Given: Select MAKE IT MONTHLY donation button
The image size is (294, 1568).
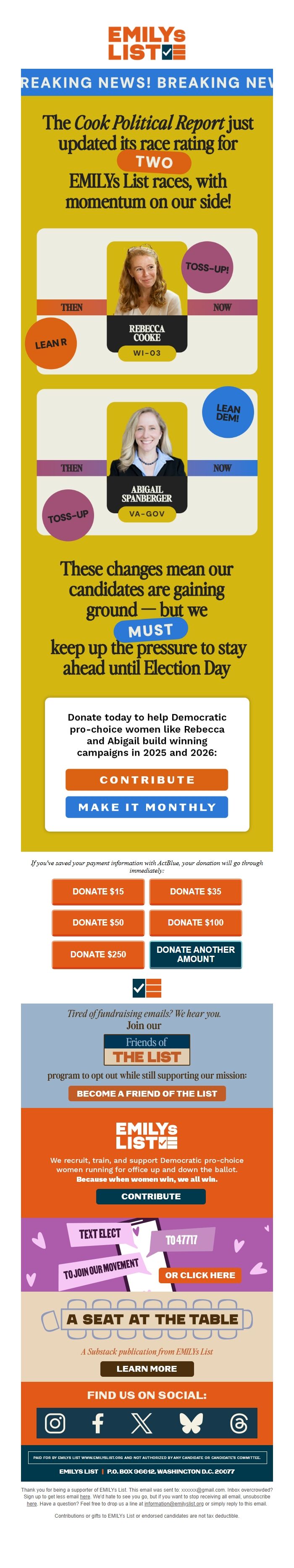Looking at the screenshot, I should tap(147, 806).
